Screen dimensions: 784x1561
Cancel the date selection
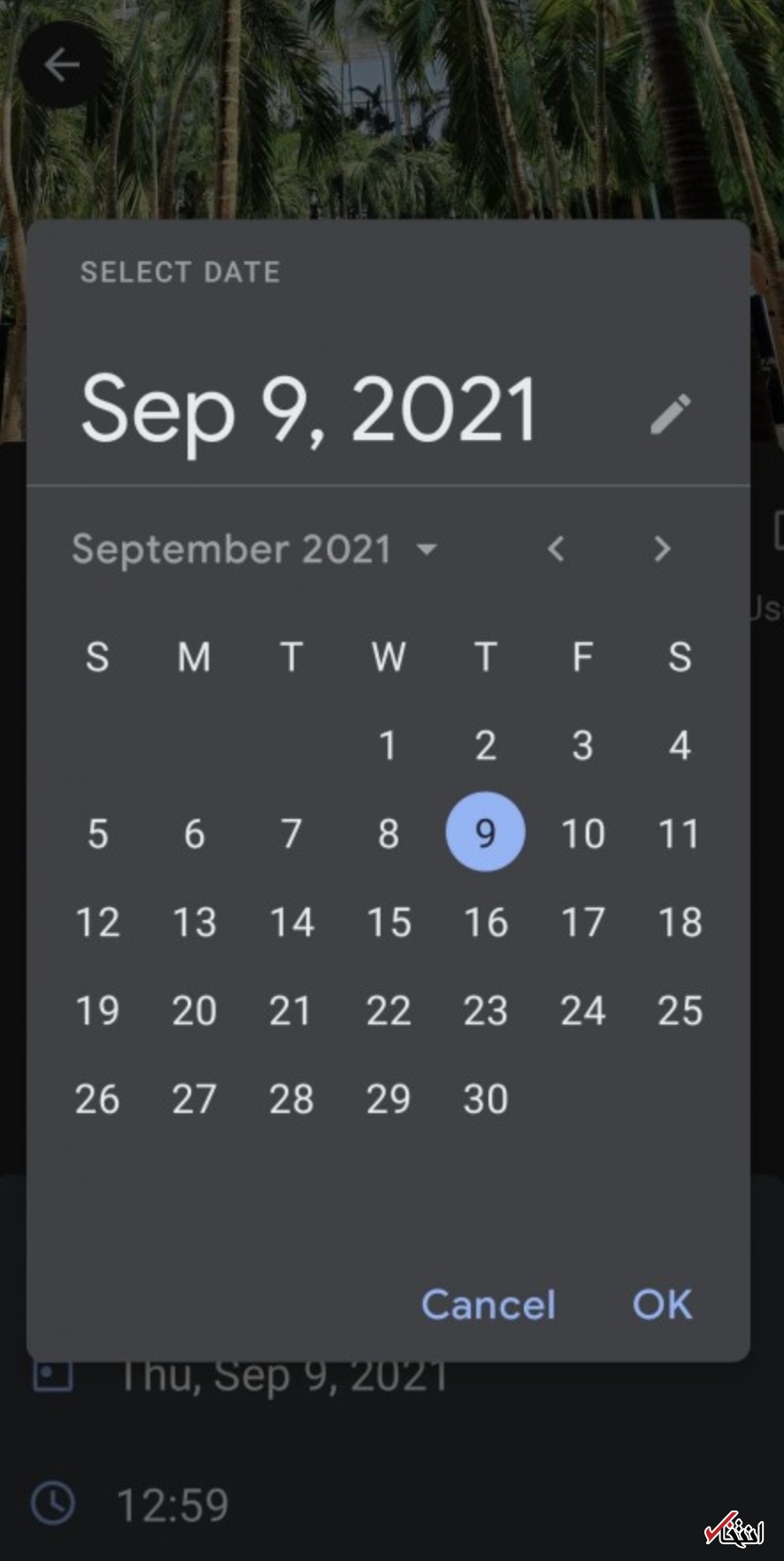coord(488,1304)
